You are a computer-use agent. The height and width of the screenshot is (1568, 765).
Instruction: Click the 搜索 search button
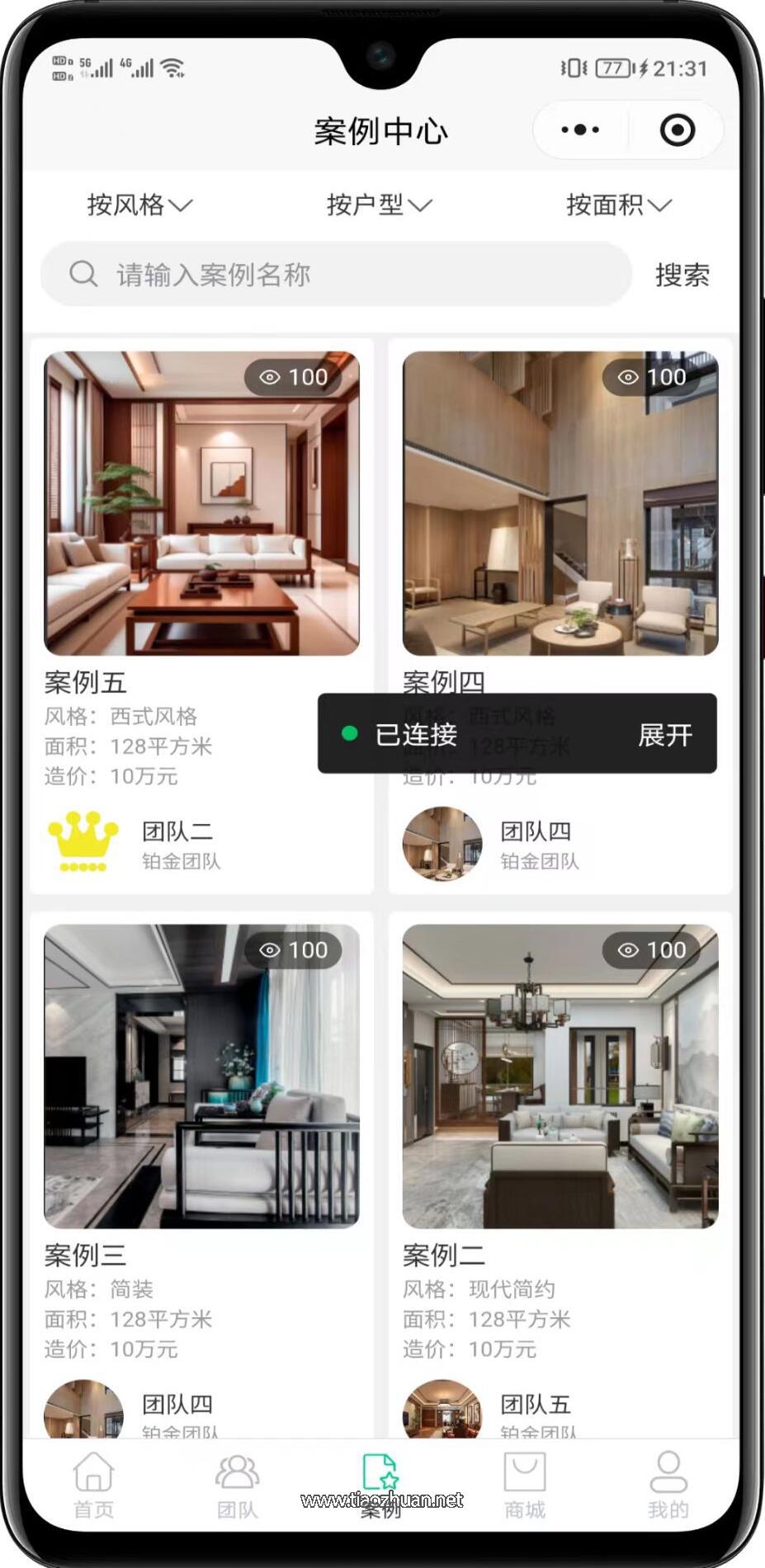[x=682, y=274]
